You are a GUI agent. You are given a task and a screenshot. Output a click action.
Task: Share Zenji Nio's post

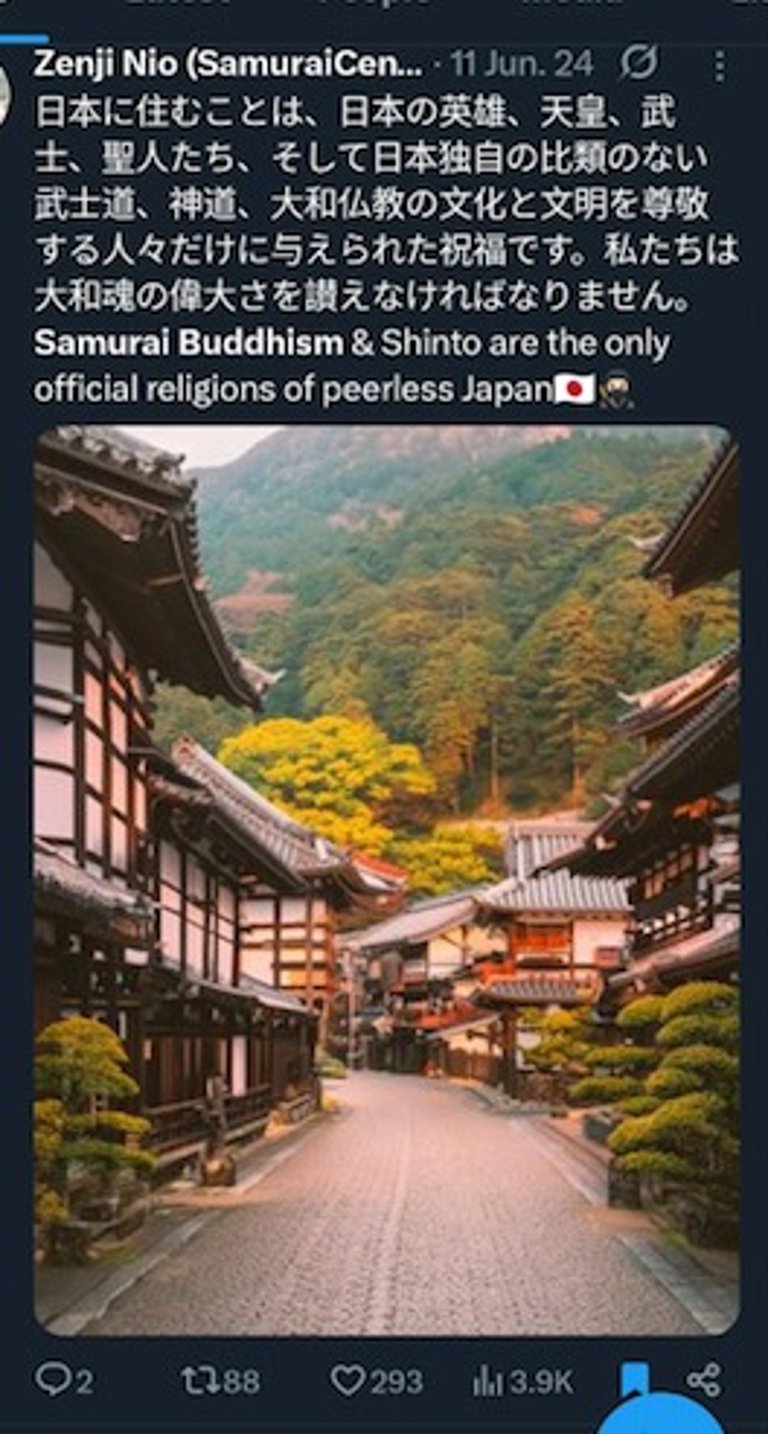[704, 1380]
